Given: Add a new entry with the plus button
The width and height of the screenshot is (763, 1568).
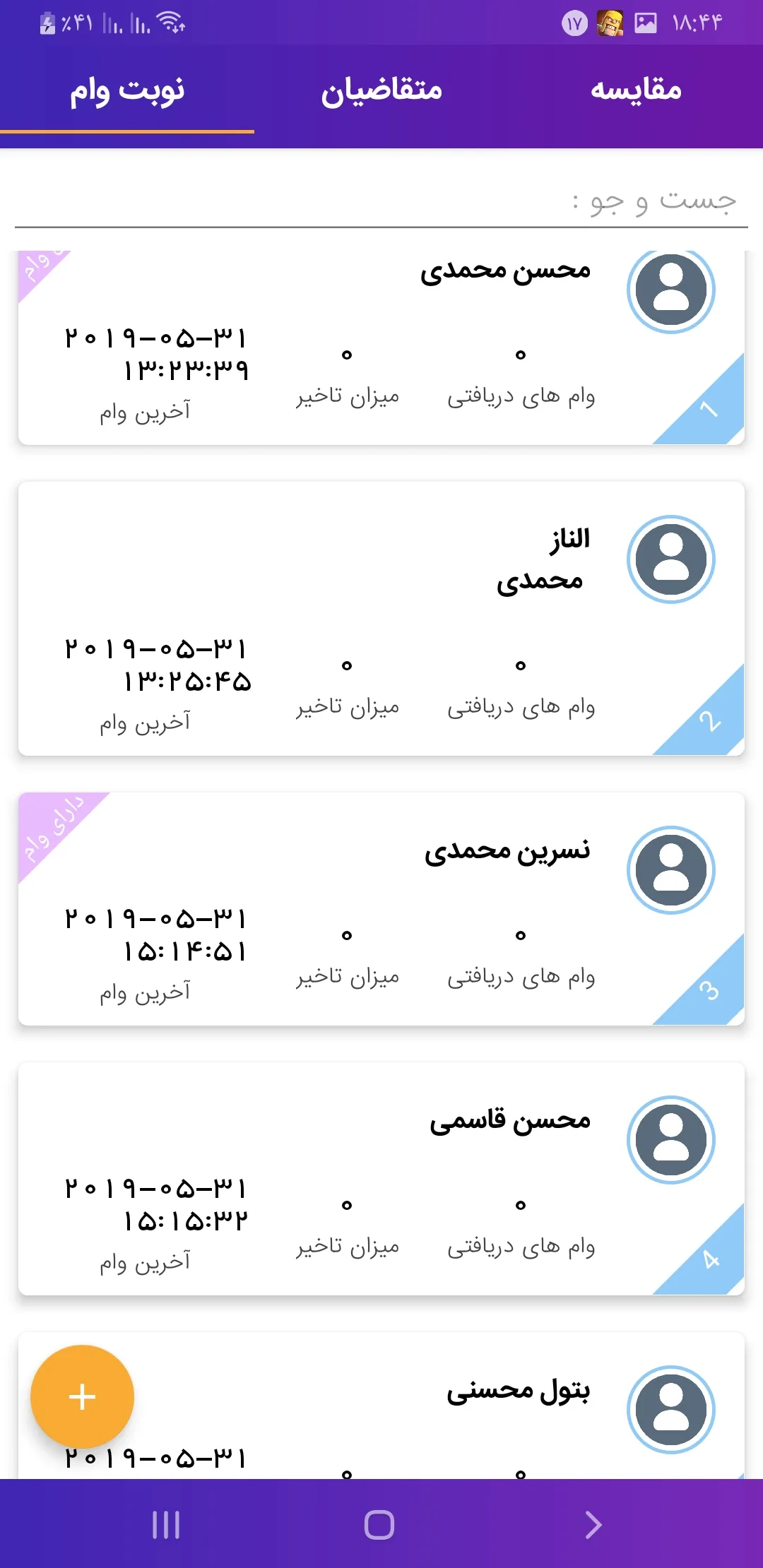Looking at the screenshot, I should (82, 1396).
